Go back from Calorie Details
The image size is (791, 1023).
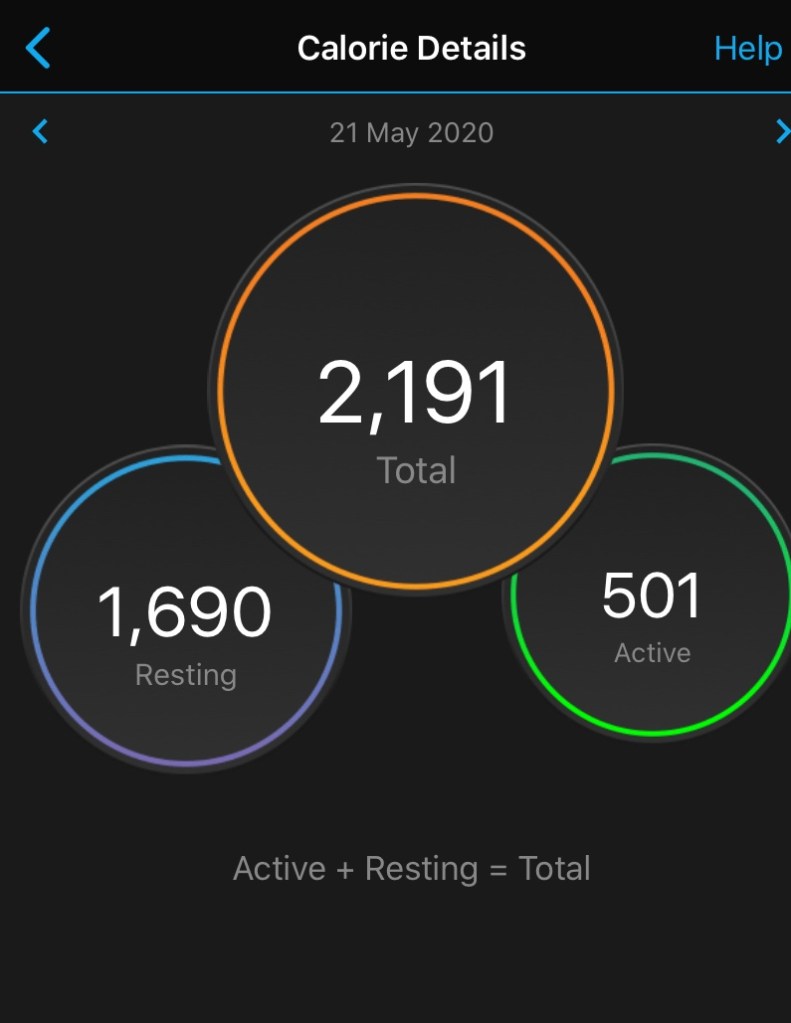pyautogui.click(x=38, y=47)
